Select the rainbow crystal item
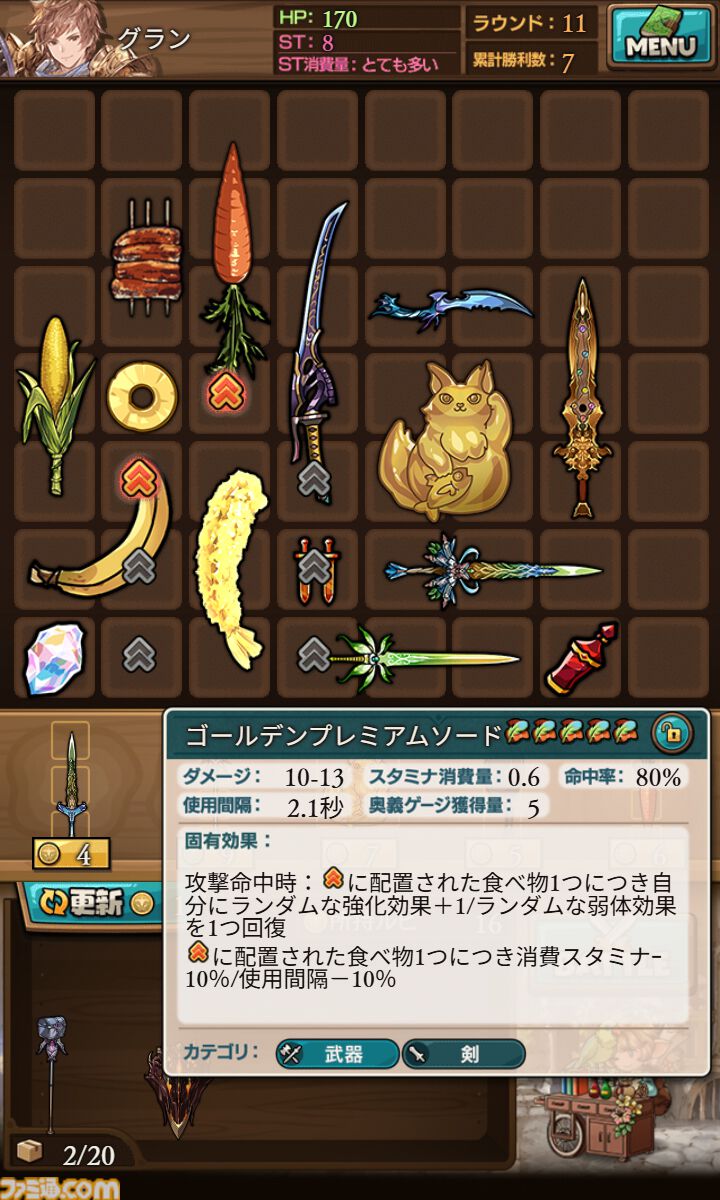This screenshot has width=720, height=1200. click(53, 658)
